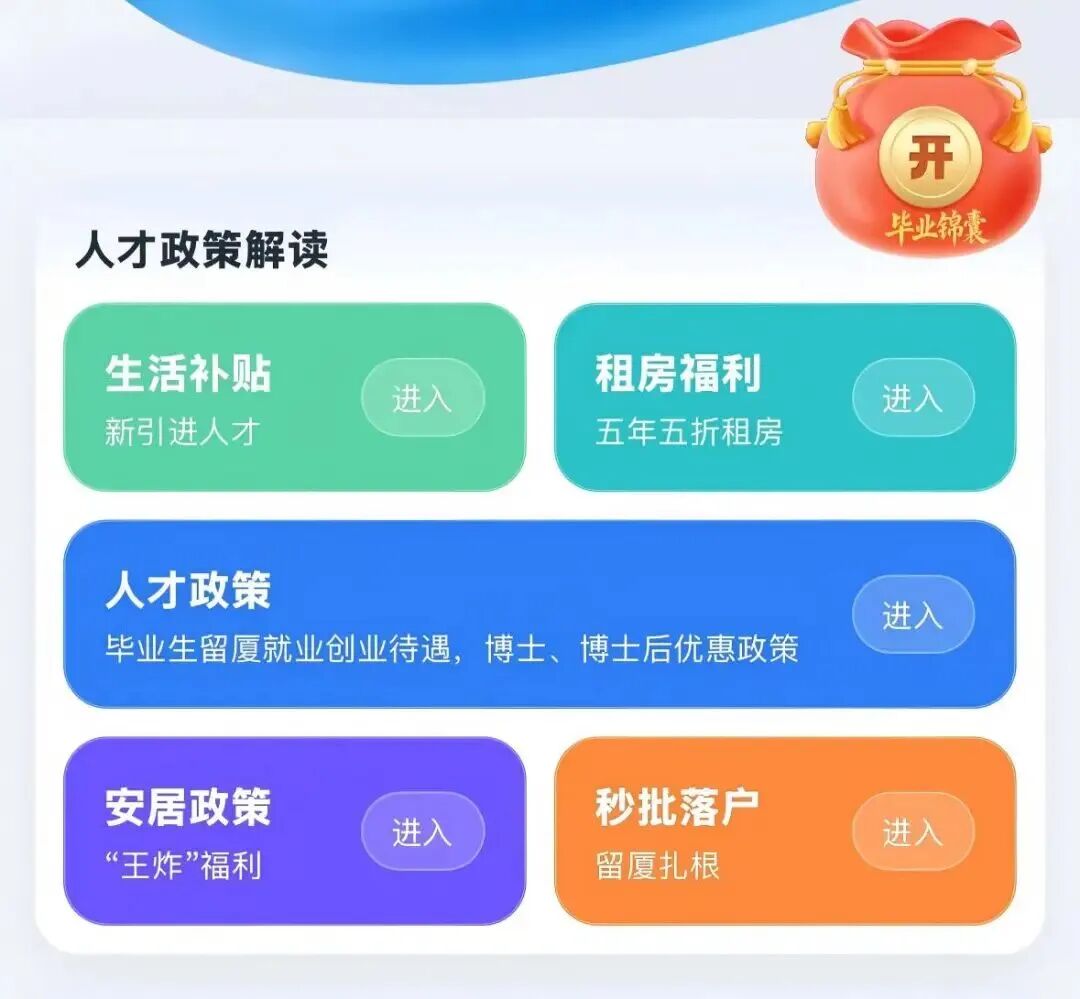Enter the 安居政策 section
The image size is (1080, 999).
[422, 831]
